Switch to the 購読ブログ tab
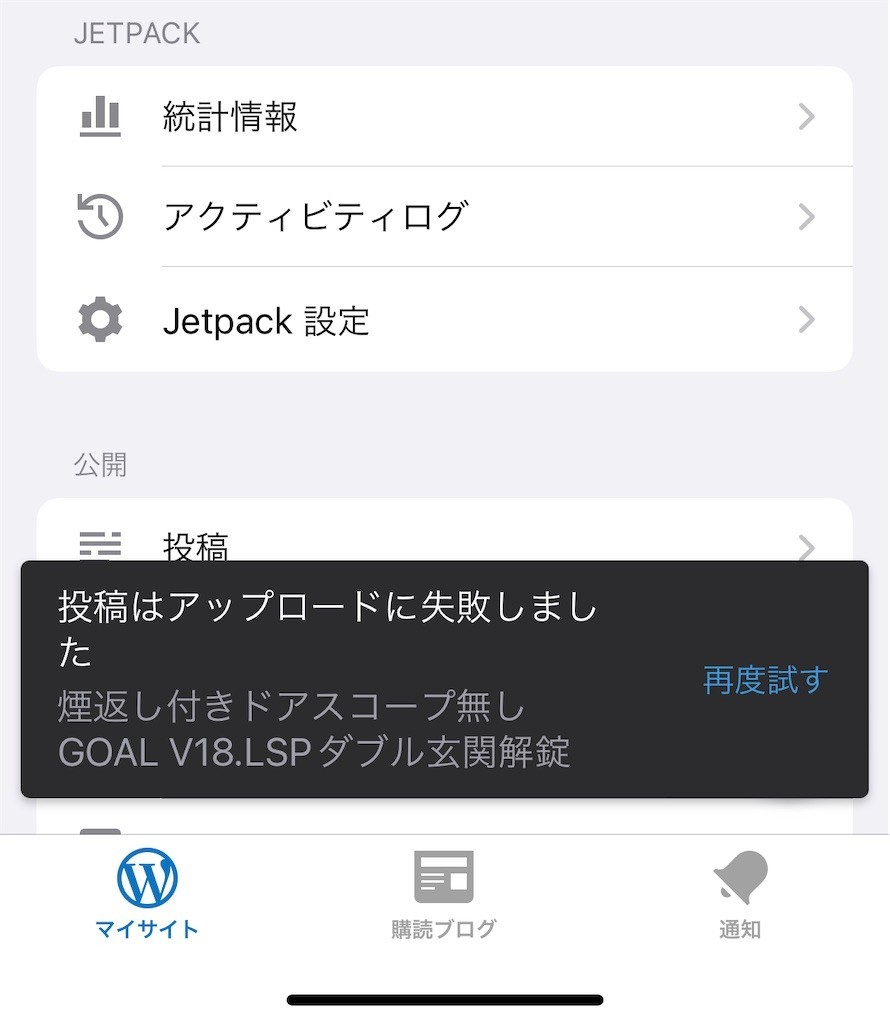The width and height of the screenshot is (890, 1024). (x=443, y=895)
